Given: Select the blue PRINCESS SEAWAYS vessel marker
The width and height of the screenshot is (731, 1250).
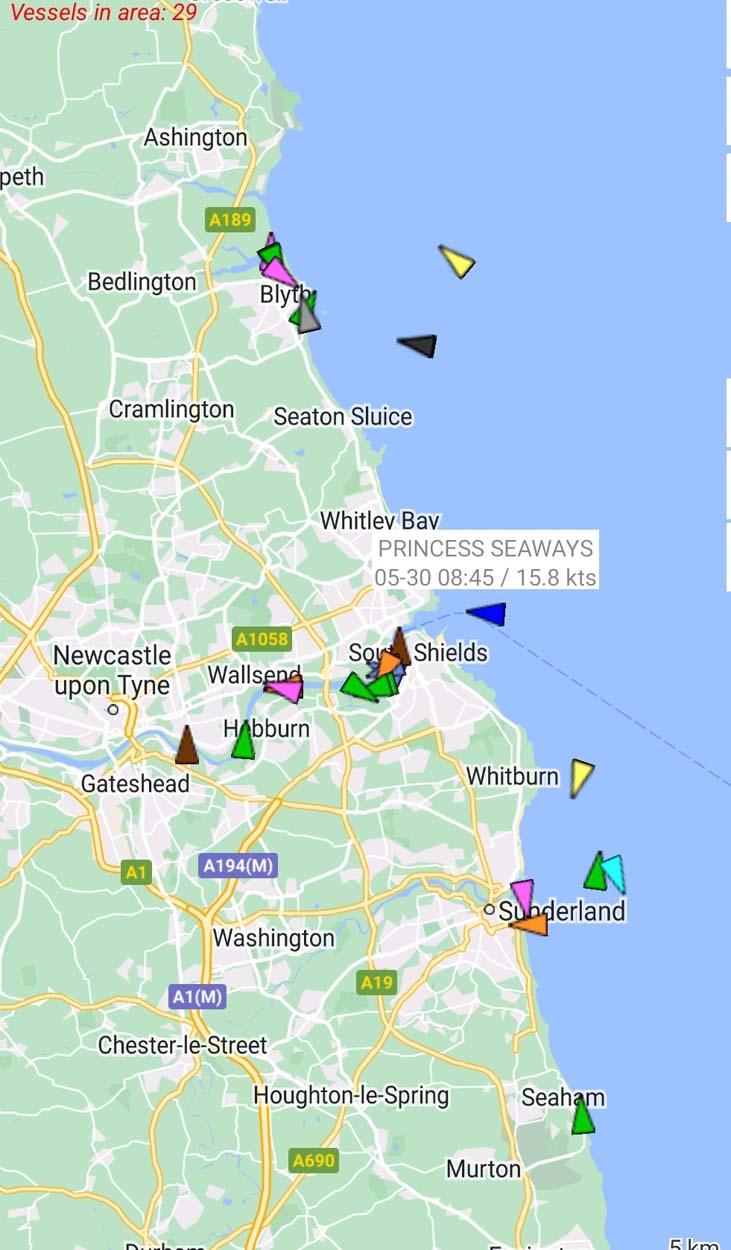Looking at the screenshot, I should (487, 614).
